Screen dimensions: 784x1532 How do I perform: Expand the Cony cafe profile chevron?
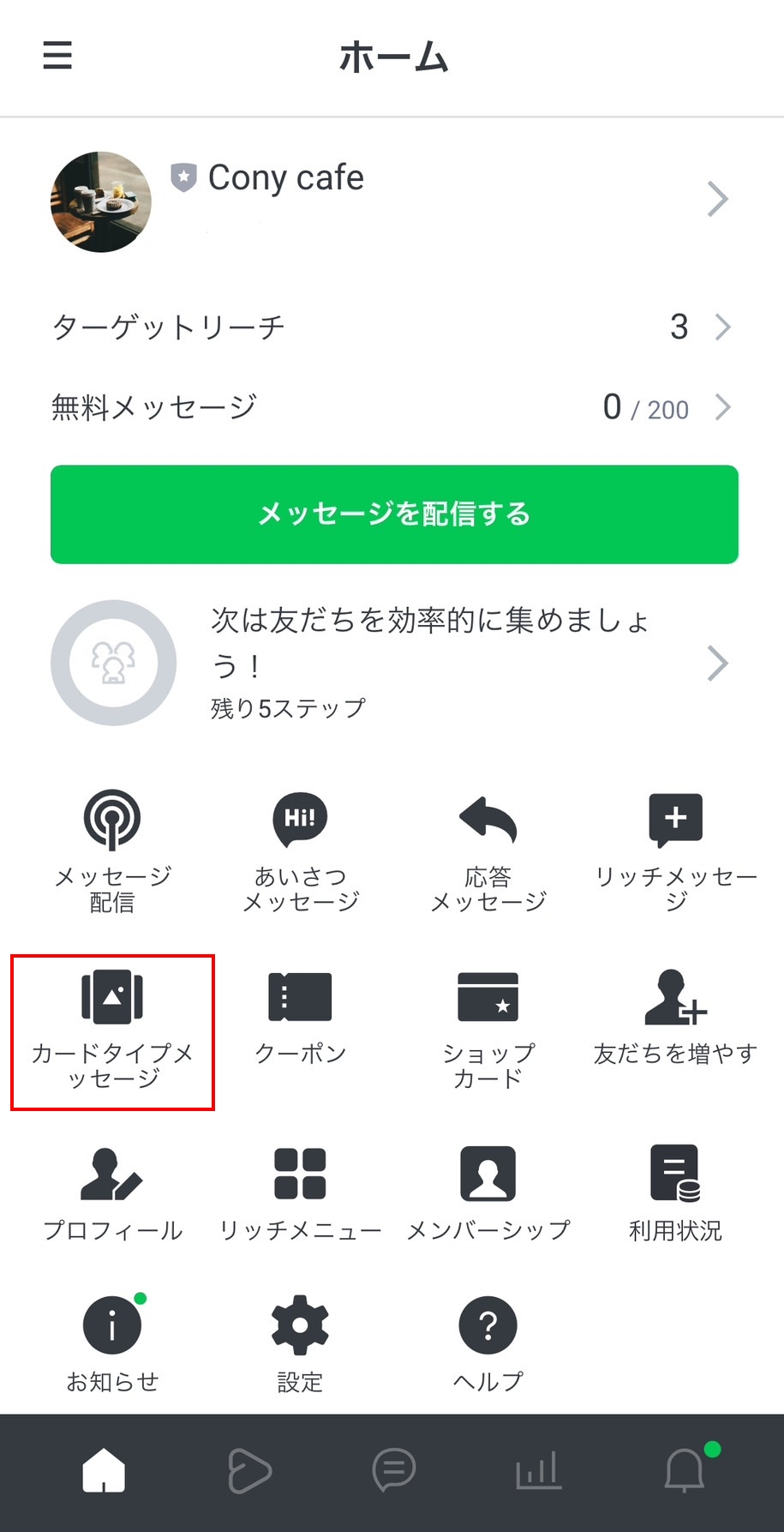[718, 199]
